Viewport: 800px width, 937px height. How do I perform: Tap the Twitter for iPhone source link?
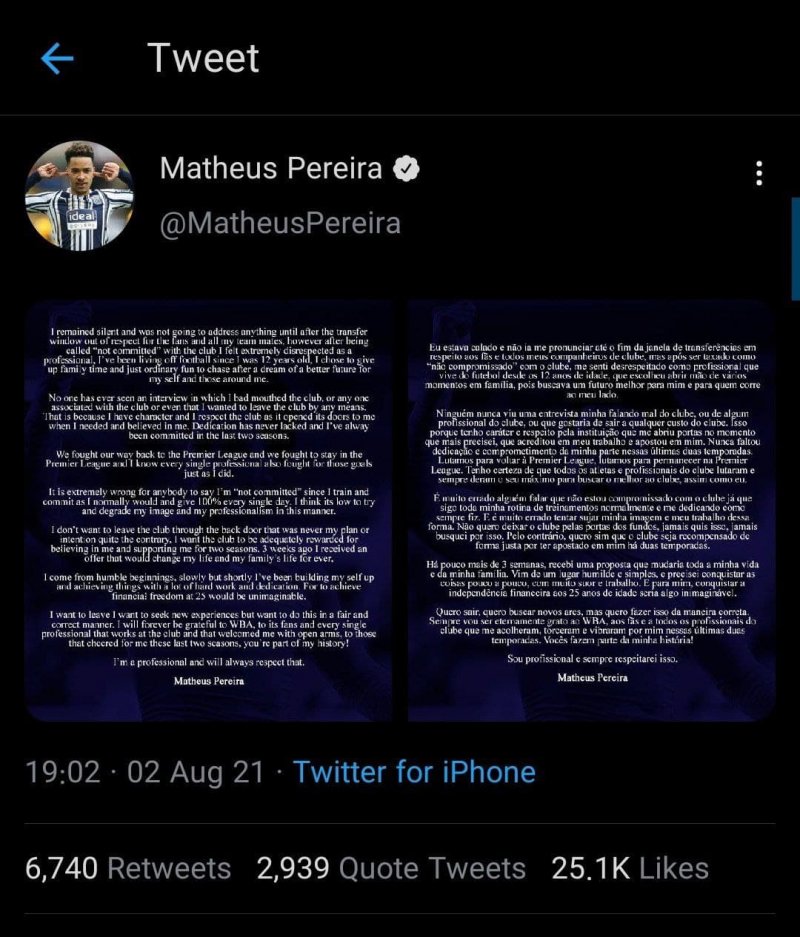click(x=414, y=772)
